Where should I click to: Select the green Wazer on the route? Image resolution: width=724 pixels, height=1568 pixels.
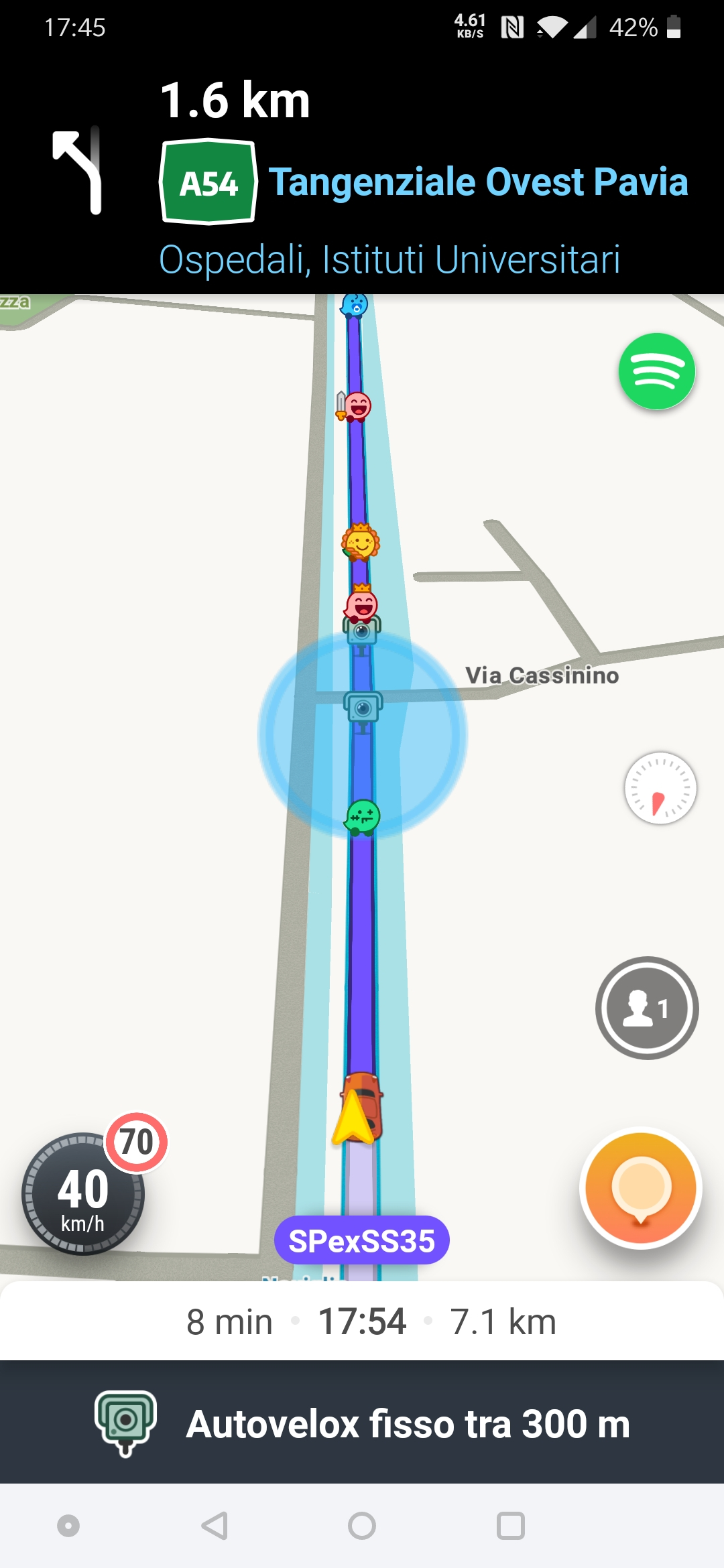click(363, 818)
